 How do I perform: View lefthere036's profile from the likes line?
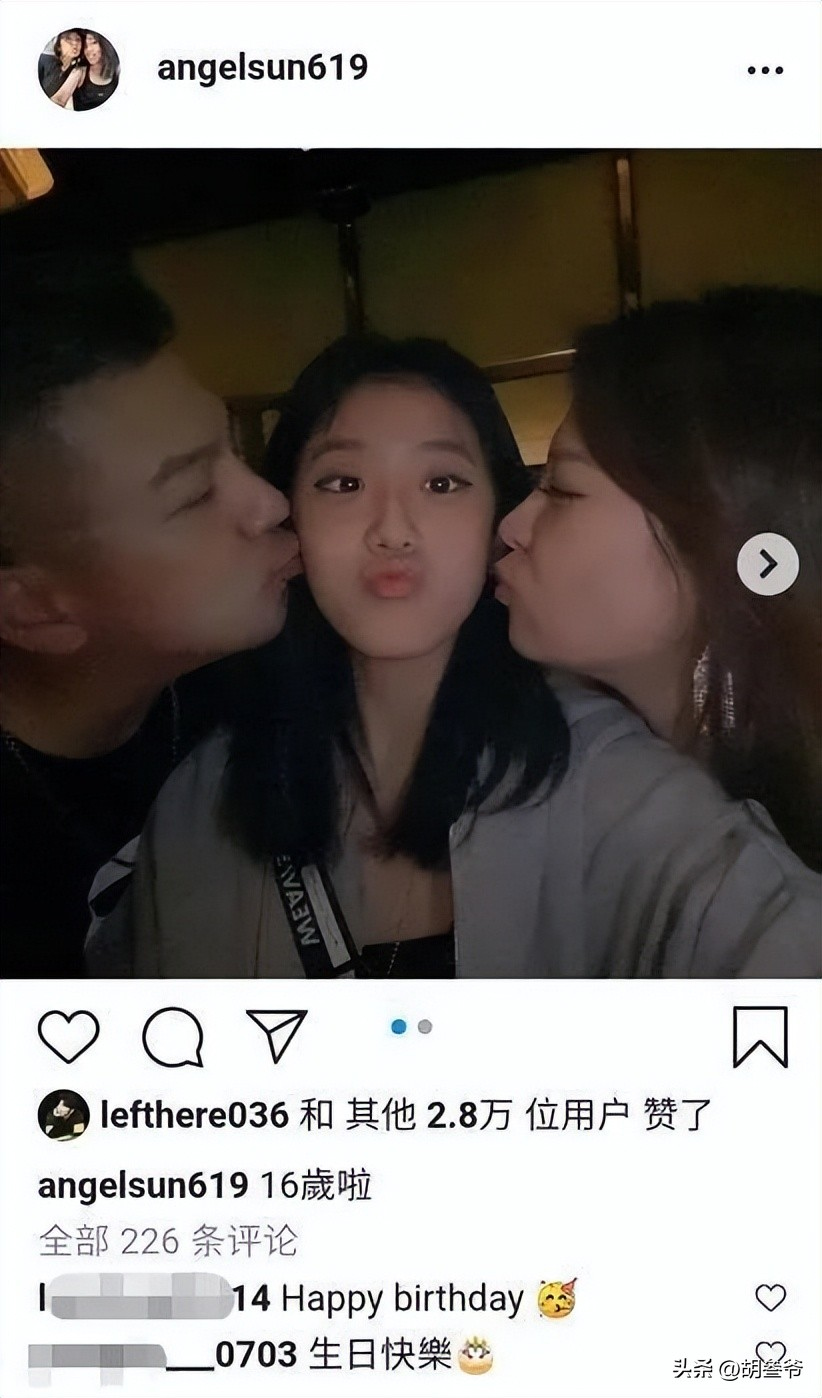[x=194, y=1114]
